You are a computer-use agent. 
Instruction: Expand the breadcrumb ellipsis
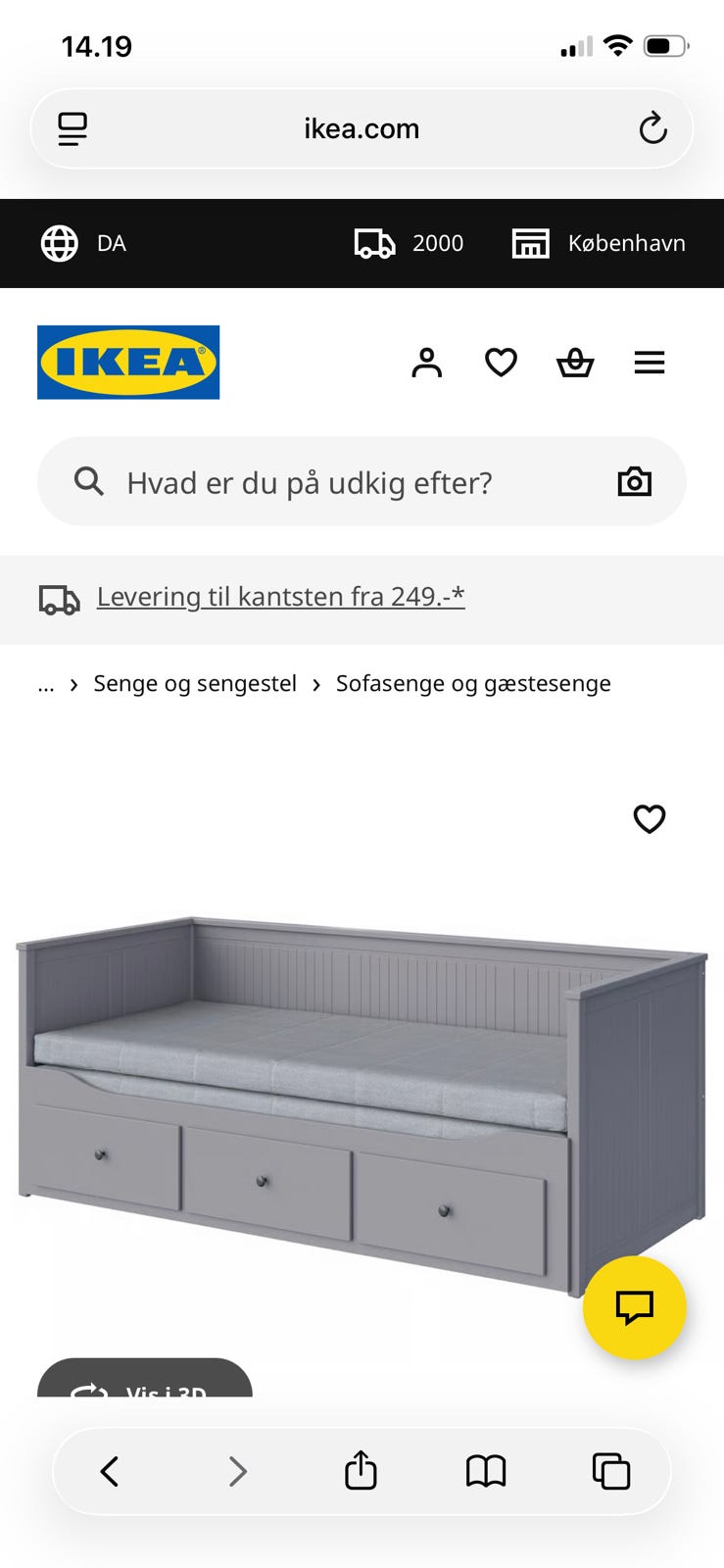point(45,684)
